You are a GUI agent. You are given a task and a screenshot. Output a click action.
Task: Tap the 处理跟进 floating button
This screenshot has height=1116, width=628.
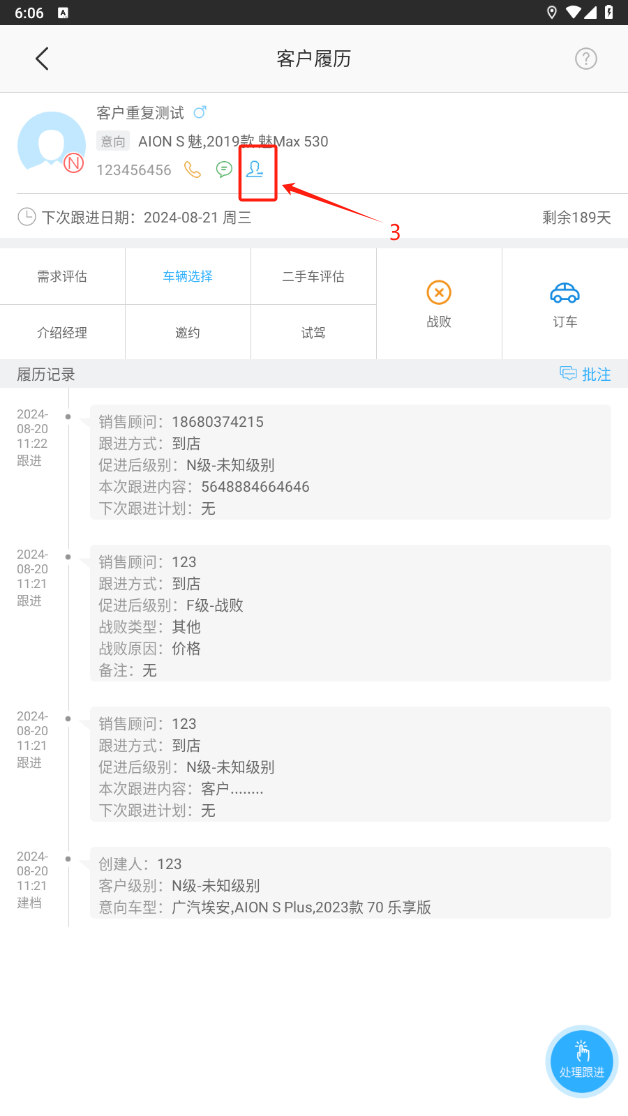tap(581, 1058)
